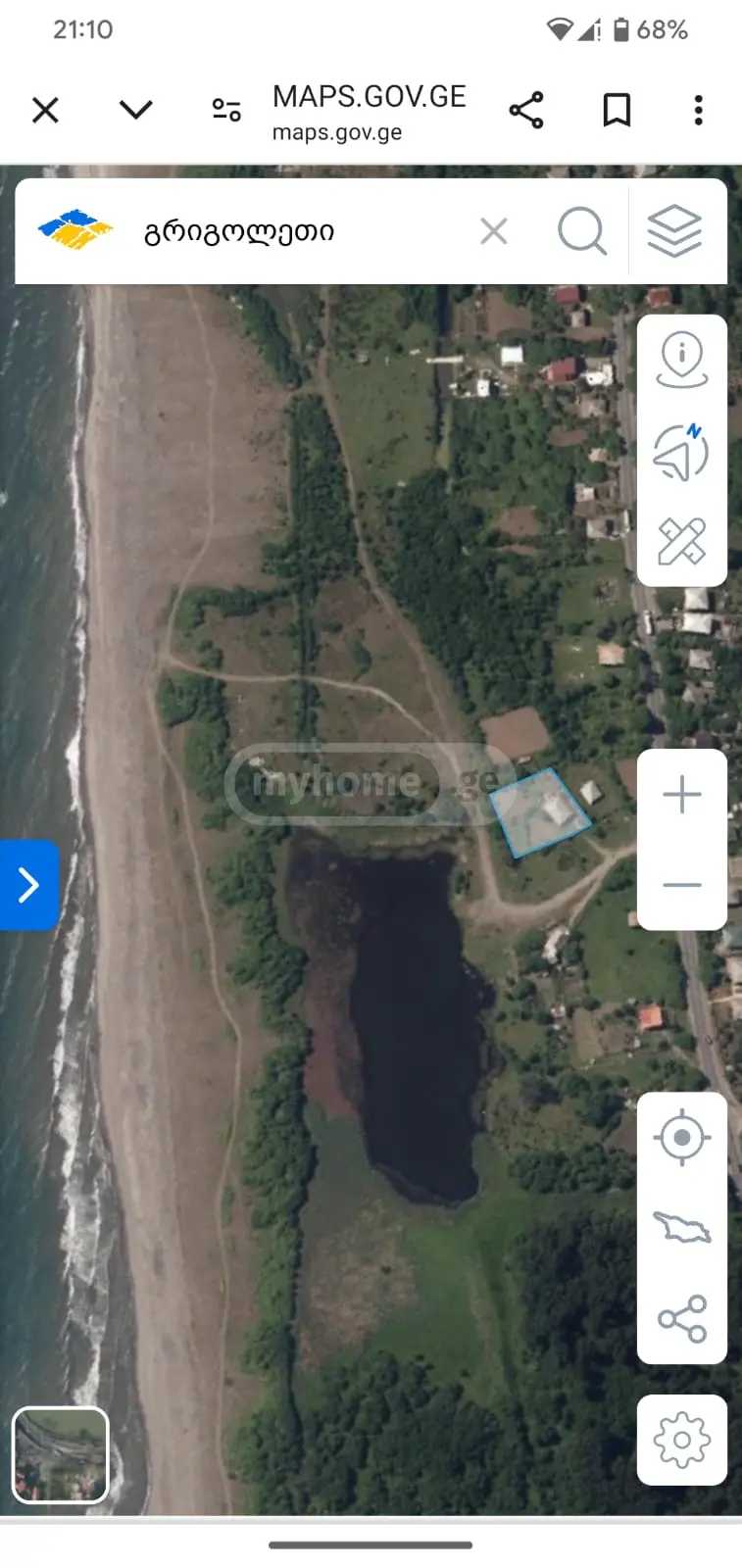Open site settings next to maps.gov.ge
Screen dimensions: 742x1568
226,110
